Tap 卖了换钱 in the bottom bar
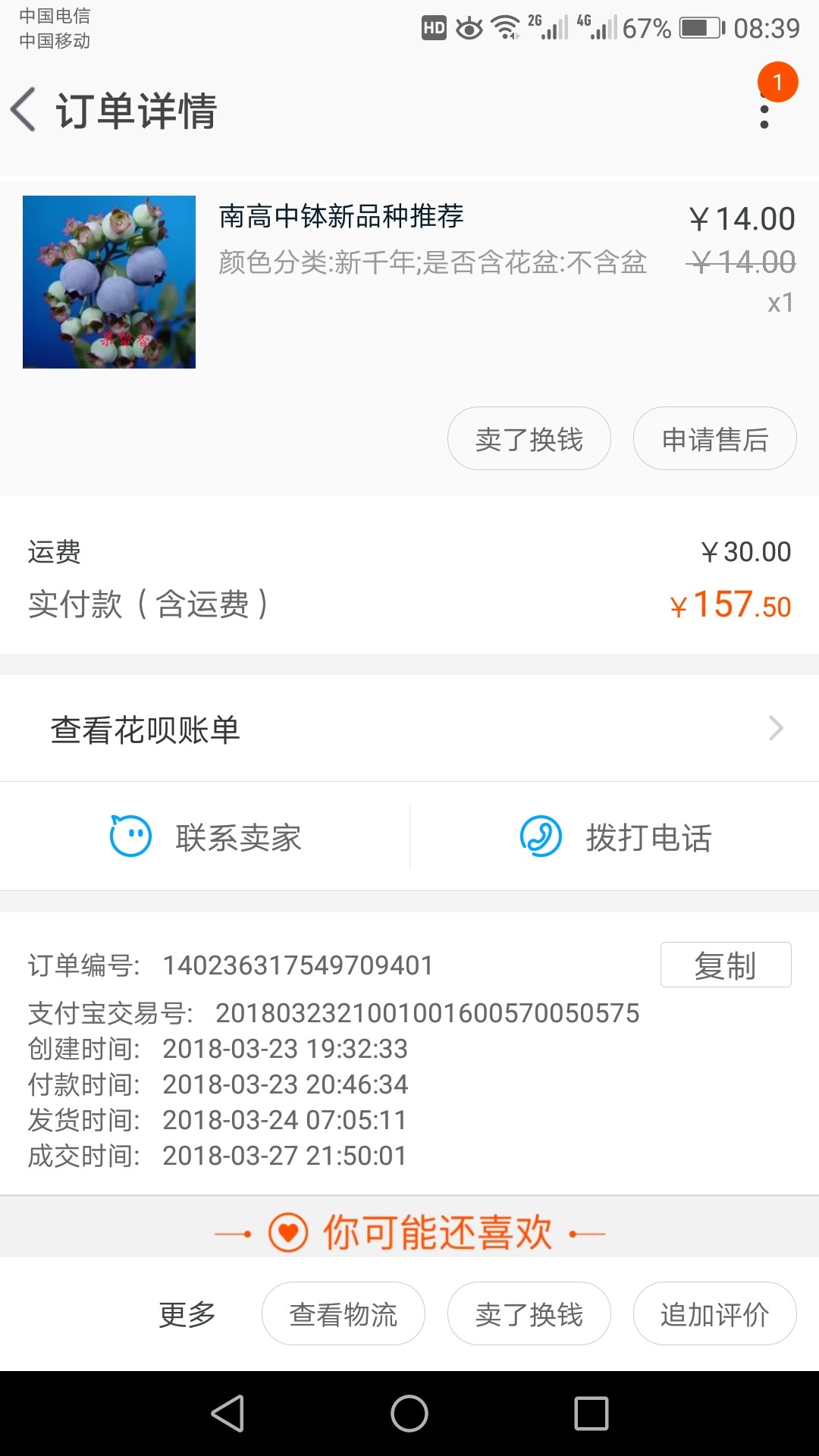819x1456 pixels. tap(529, 1313)
